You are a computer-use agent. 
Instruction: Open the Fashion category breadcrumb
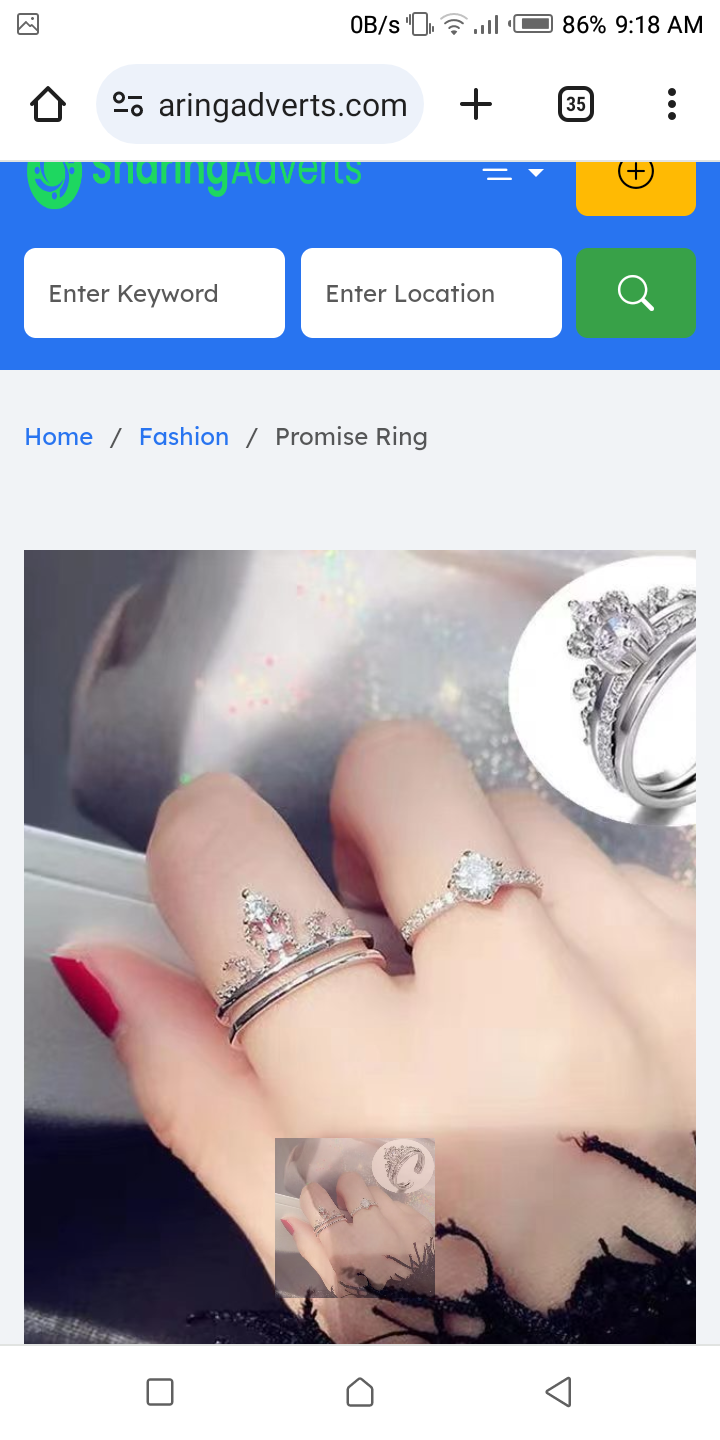pyautogui.click(x=184, y=437)
